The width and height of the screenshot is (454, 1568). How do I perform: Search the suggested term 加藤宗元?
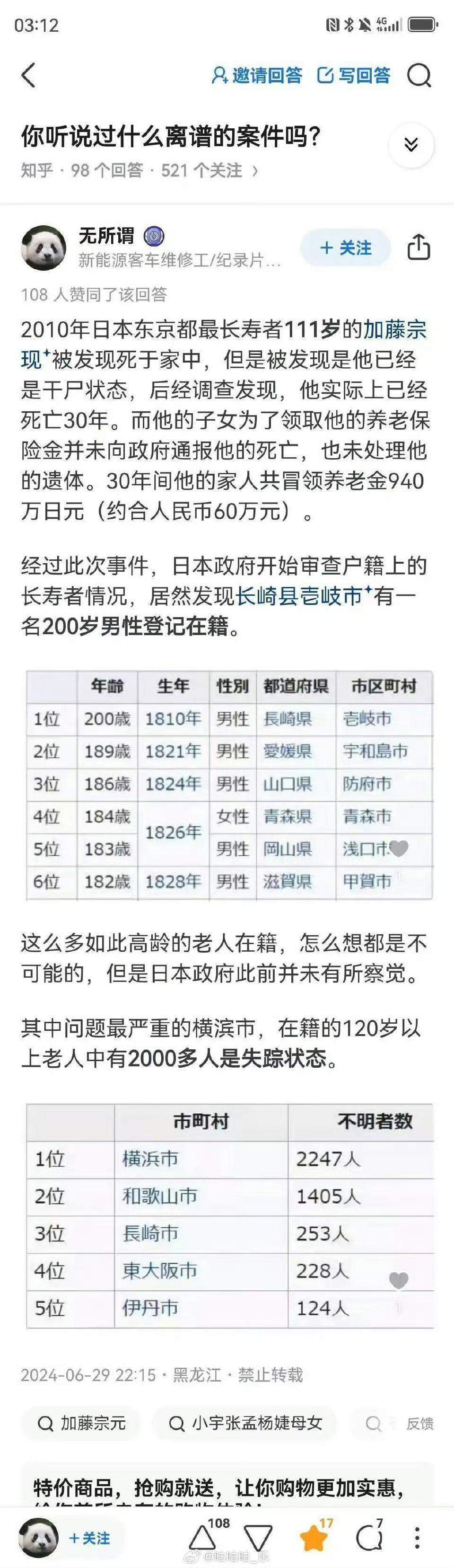pos(81,1423)
